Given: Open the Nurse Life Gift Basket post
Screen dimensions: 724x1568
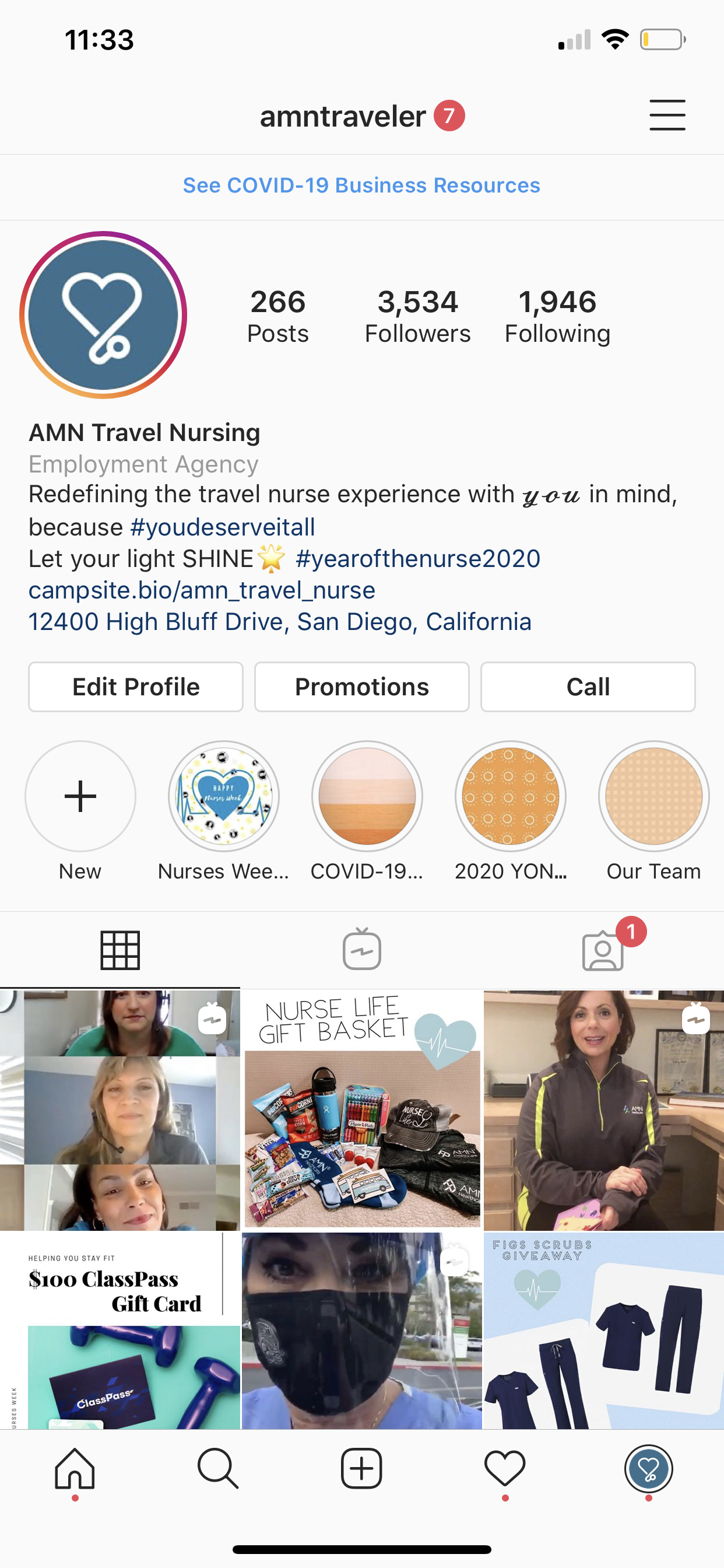Looking at the screenshot, I should tap(361, 1109).
